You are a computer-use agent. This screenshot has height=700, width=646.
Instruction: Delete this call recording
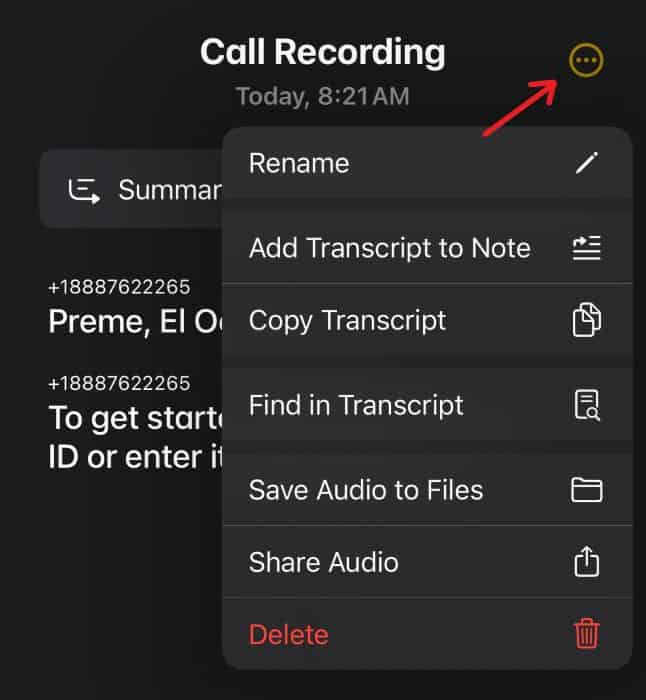pos(427,634)
